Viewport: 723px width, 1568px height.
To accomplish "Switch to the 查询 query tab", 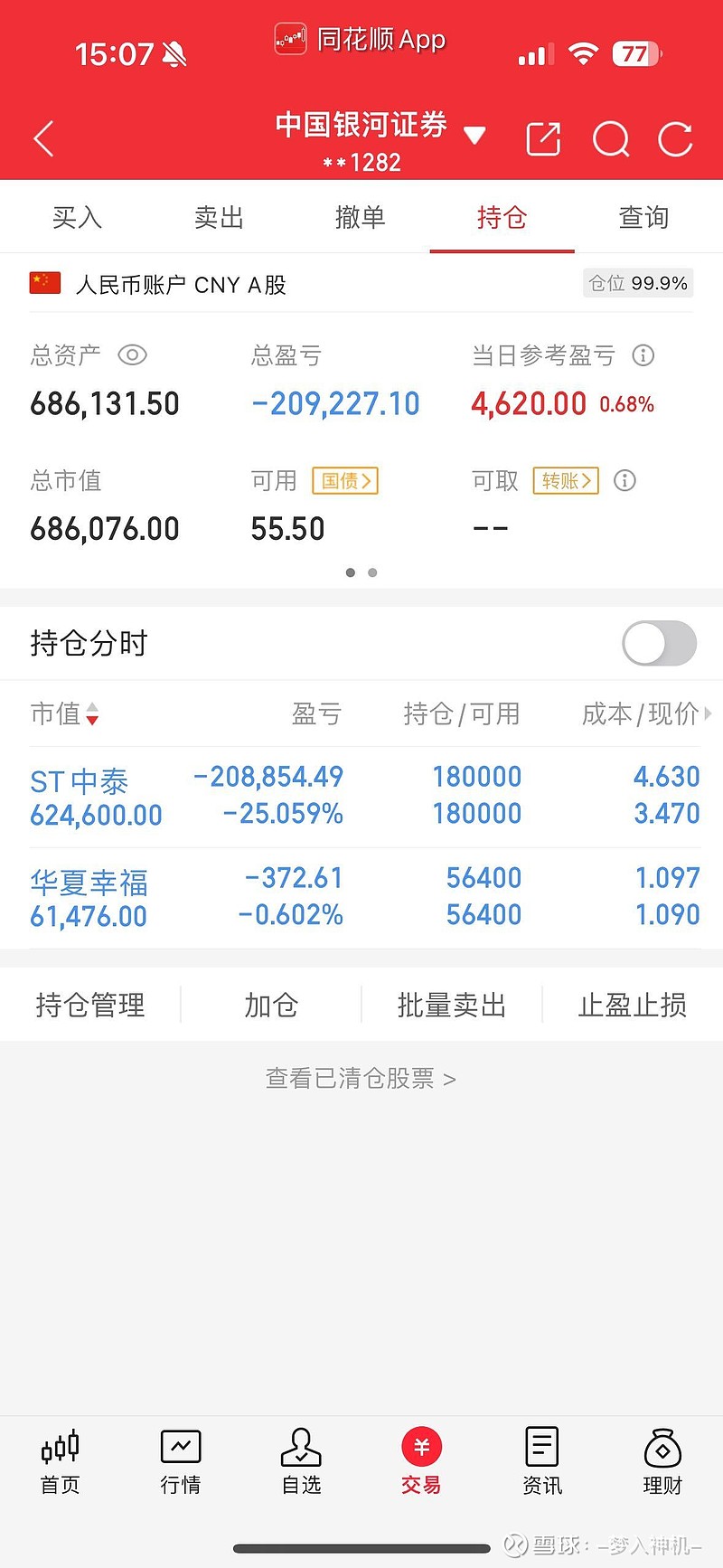I will (643, 217).
